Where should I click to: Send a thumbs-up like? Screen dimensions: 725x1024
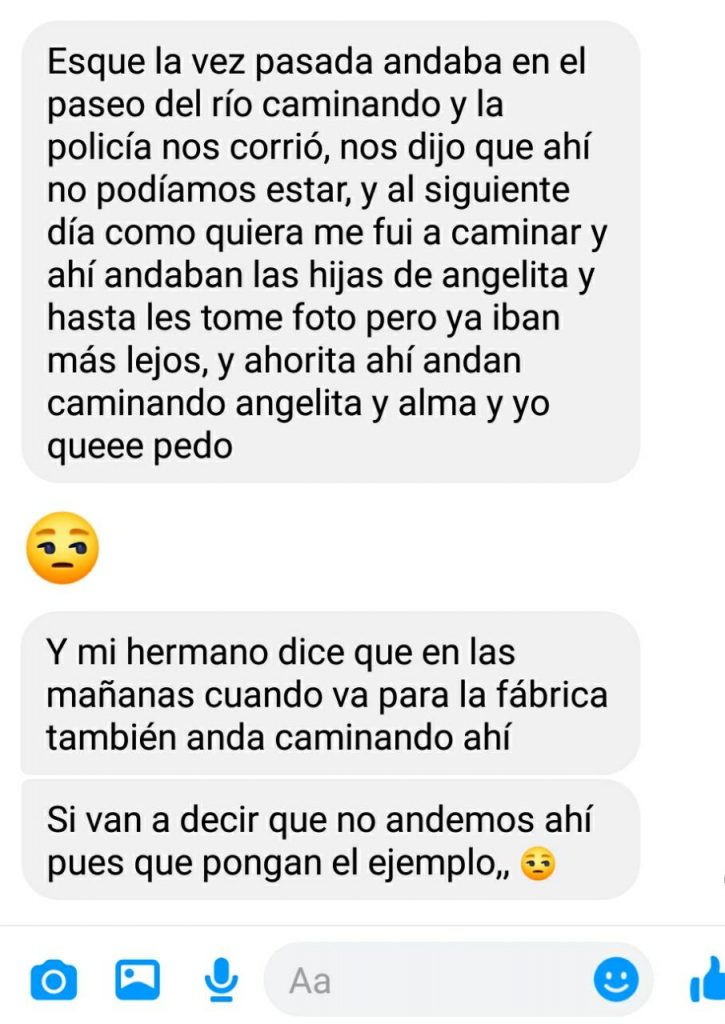point(708,980)
